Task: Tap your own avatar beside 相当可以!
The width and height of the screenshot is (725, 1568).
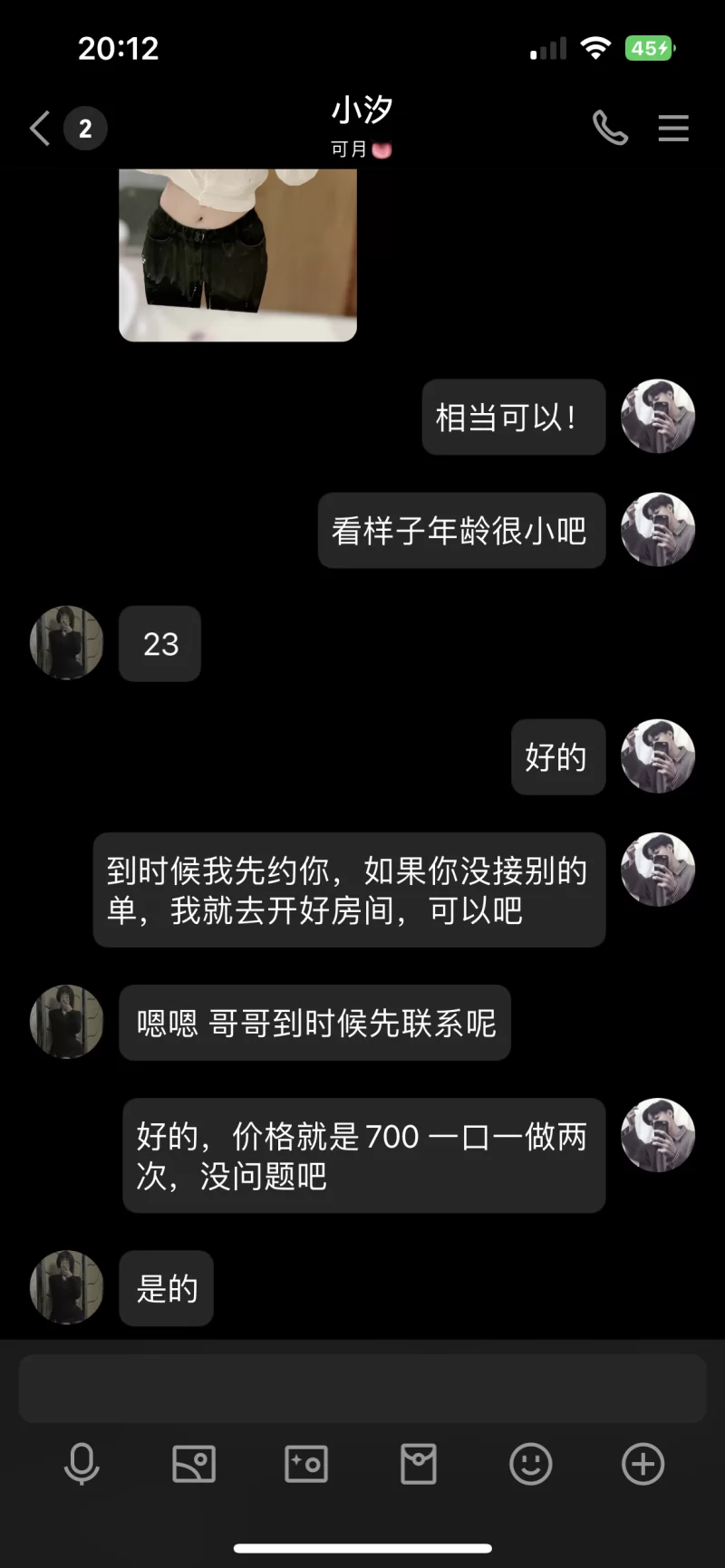Action: click(657, 417)
